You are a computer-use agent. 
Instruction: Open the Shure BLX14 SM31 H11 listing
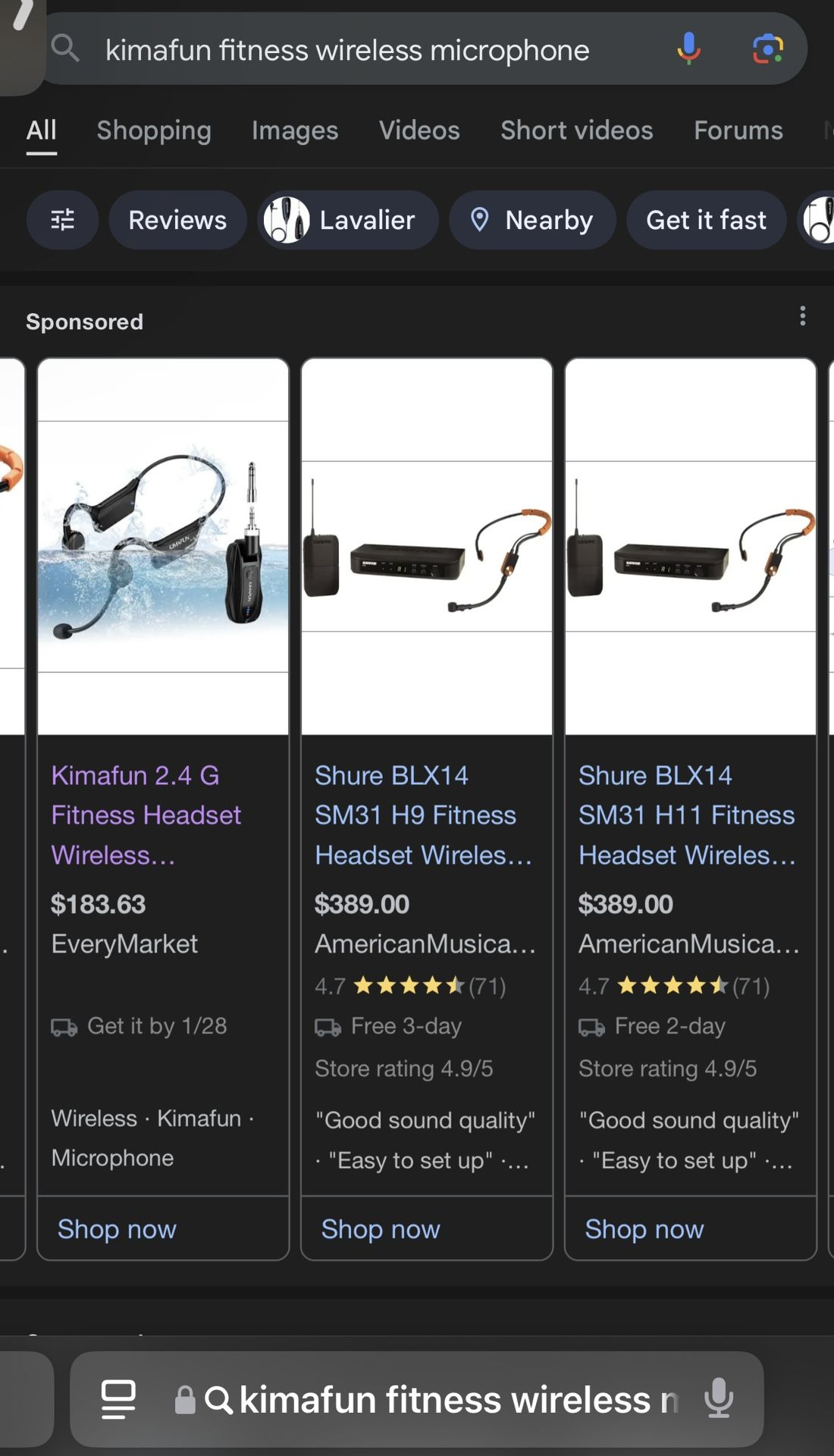(x=686, y=815)
